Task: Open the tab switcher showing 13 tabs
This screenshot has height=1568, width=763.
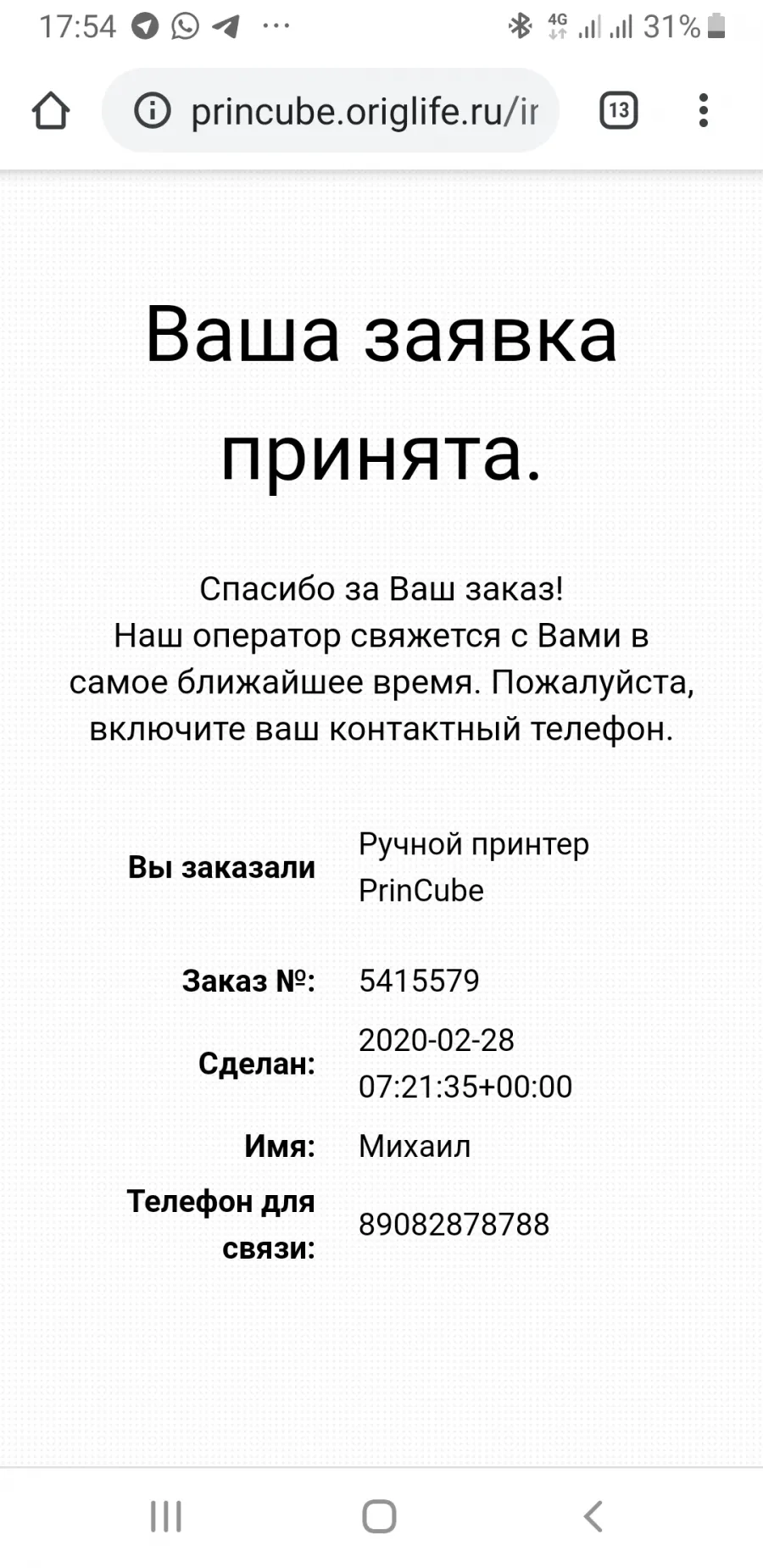Action: [x=619, y=111]
